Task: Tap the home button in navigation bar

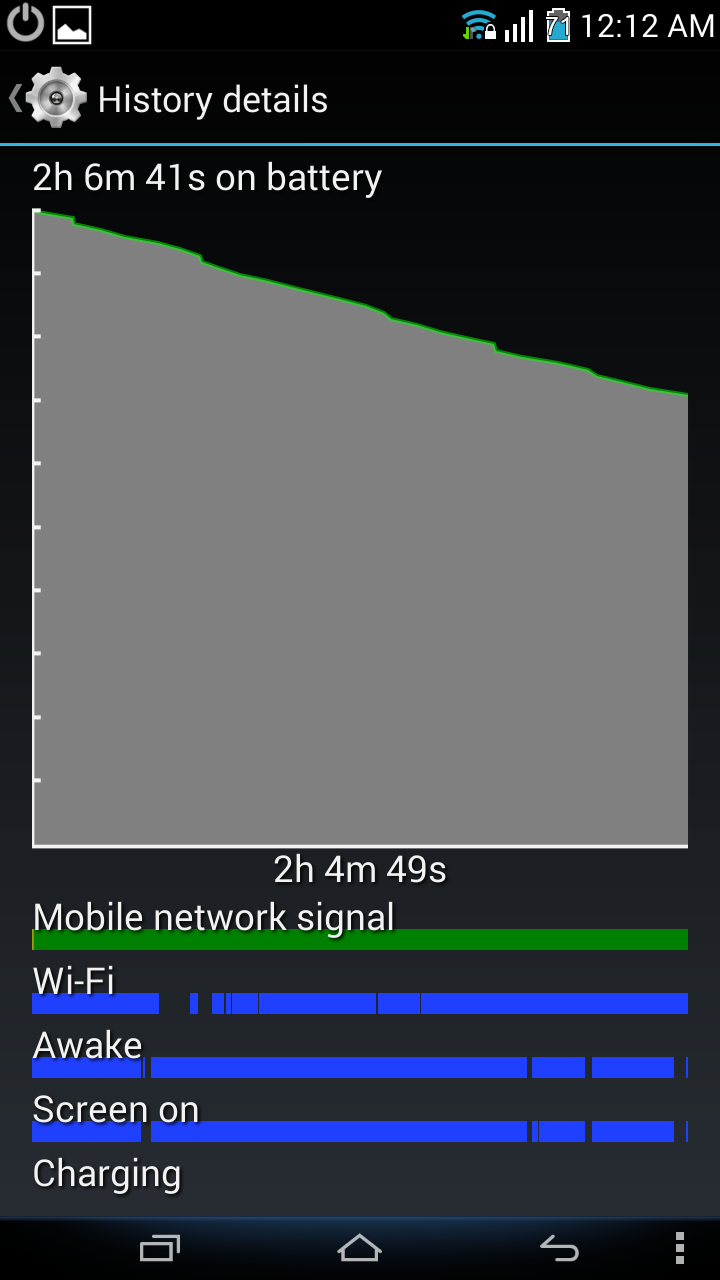Action: click(360, 1248)
